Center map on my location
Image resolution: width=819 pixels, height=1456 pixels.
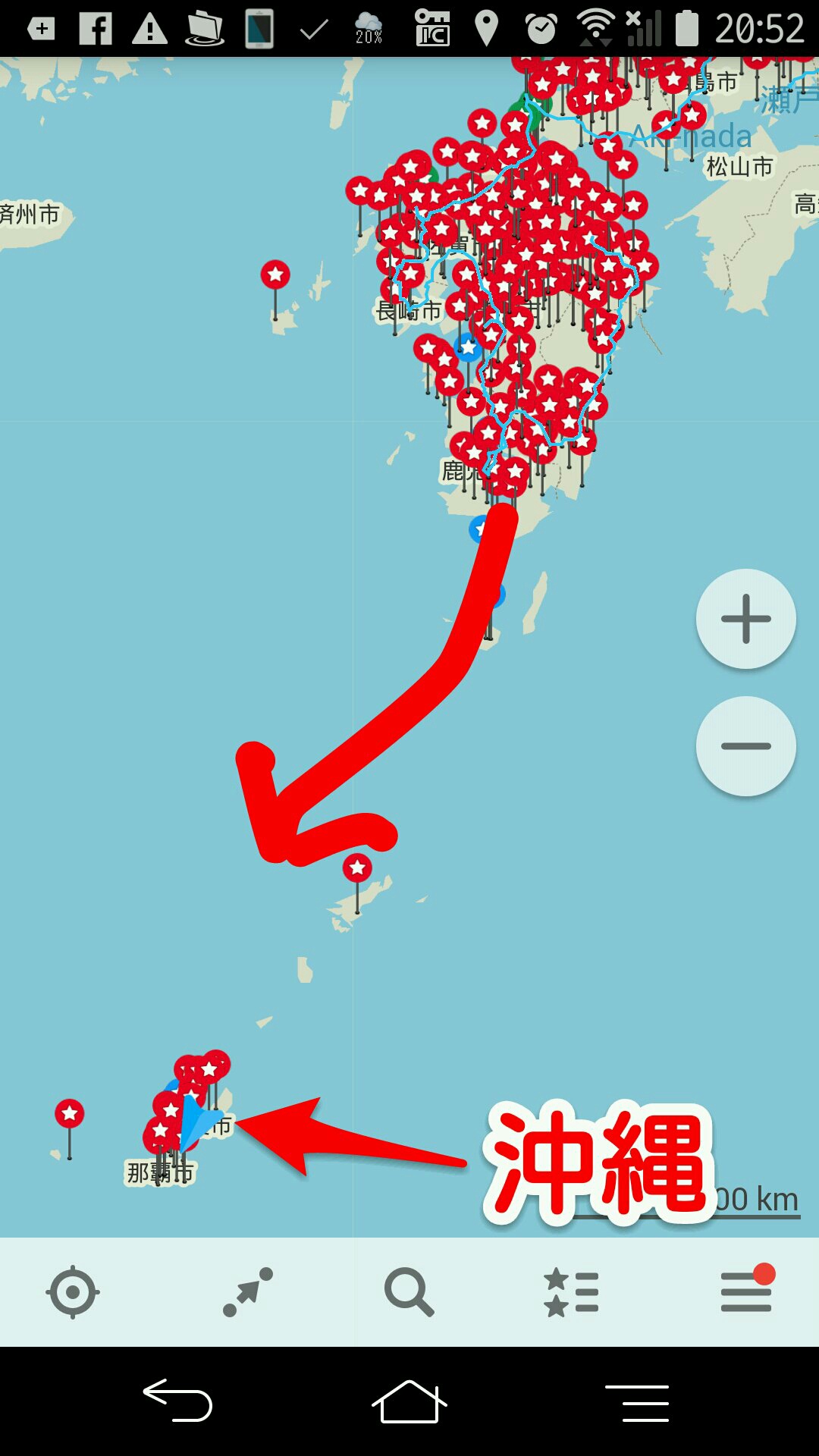coord(73,1291)
